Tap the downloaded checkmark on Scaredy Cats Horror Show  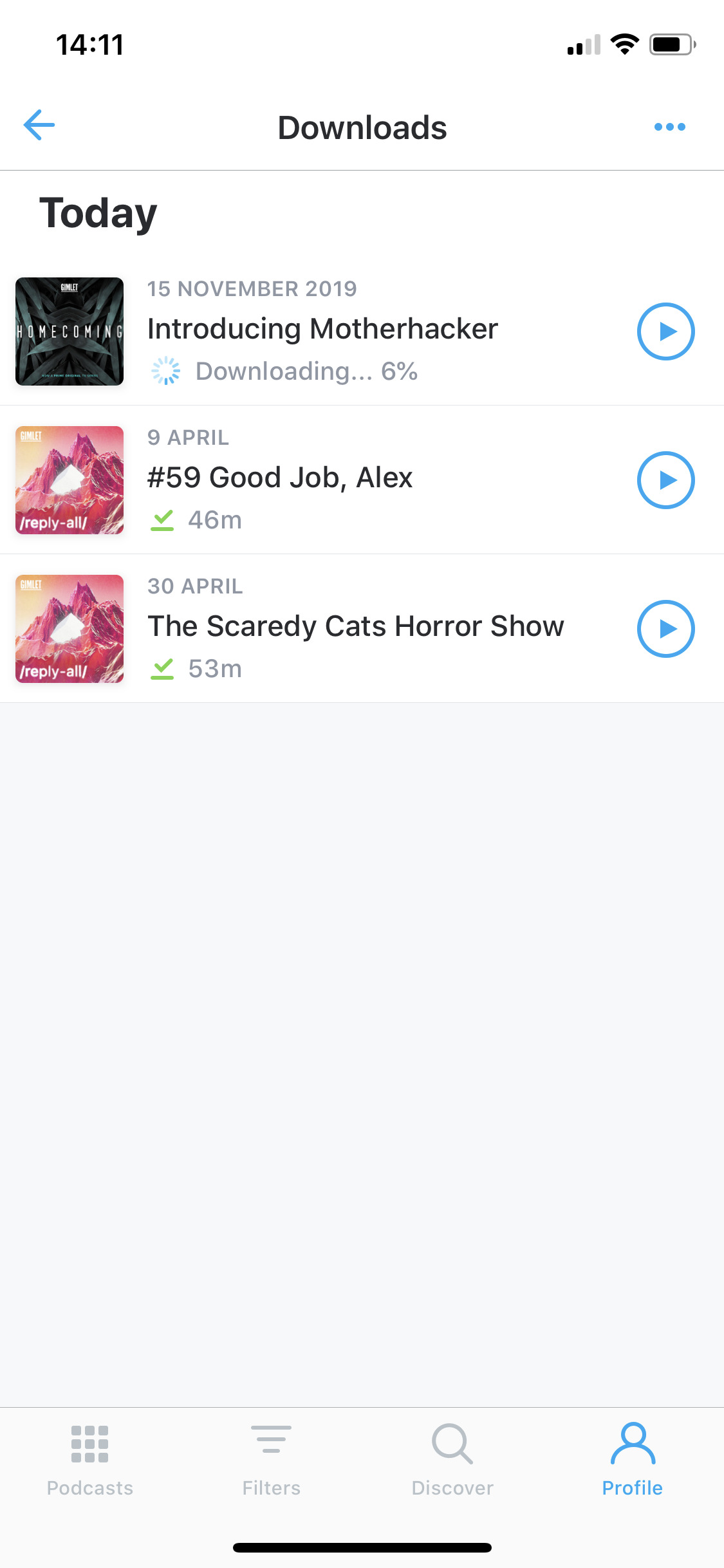click(163, 668)
